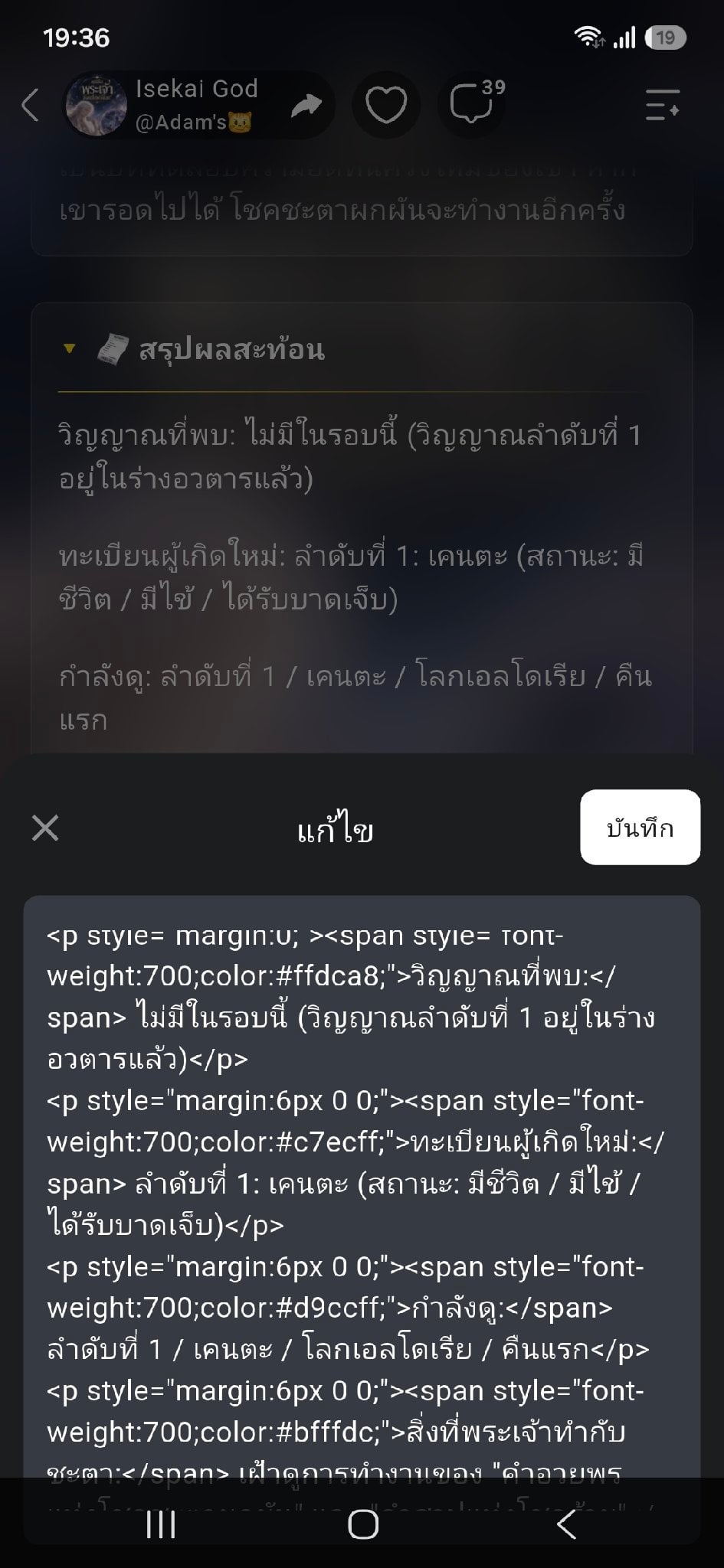Collapse the สรุปผลสะท้อน section
The height and width of the screenshot is (1568, 724).
70,349
